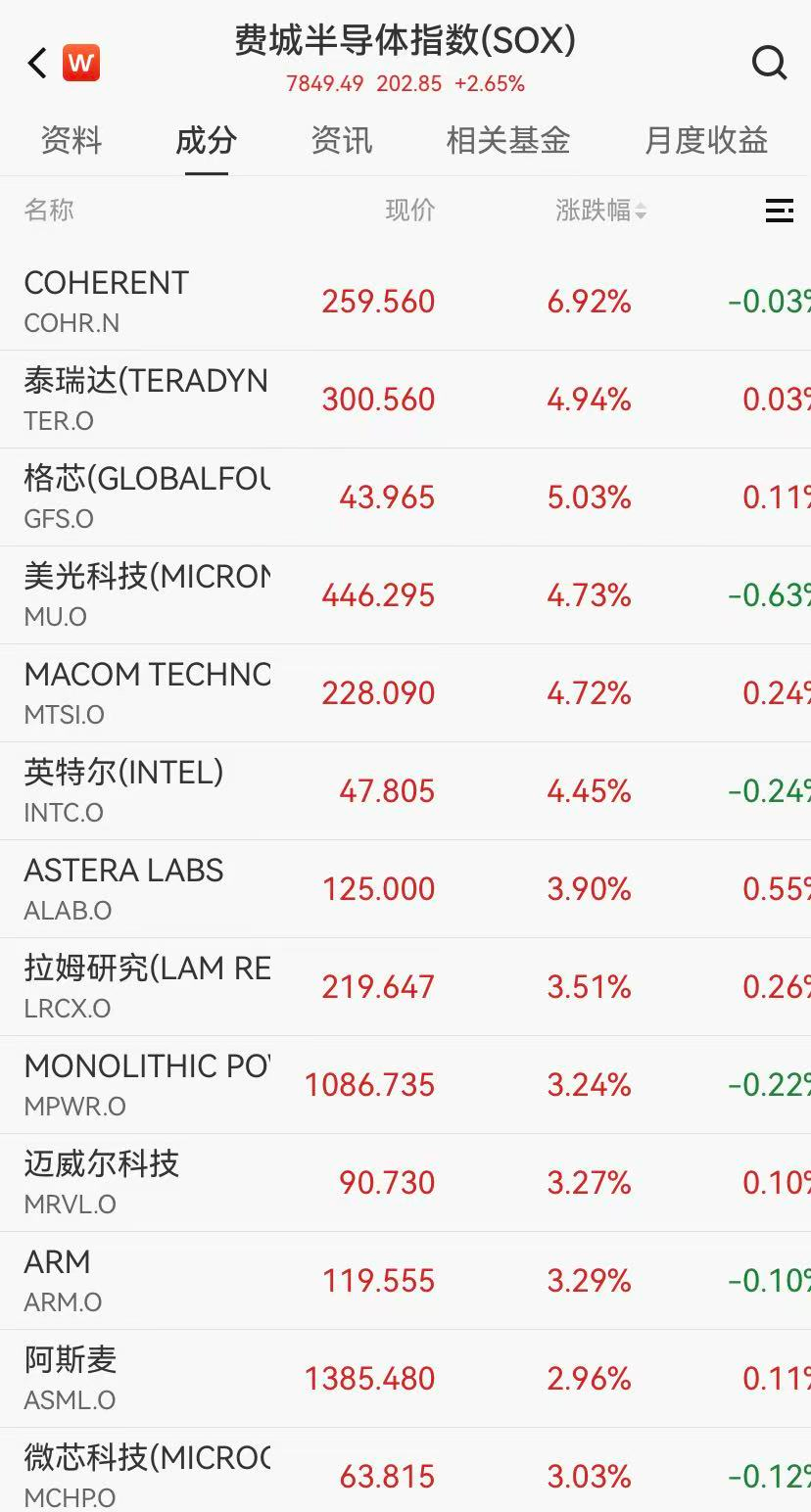
Task: Open the search icon
Action: (x=769, y=64)
